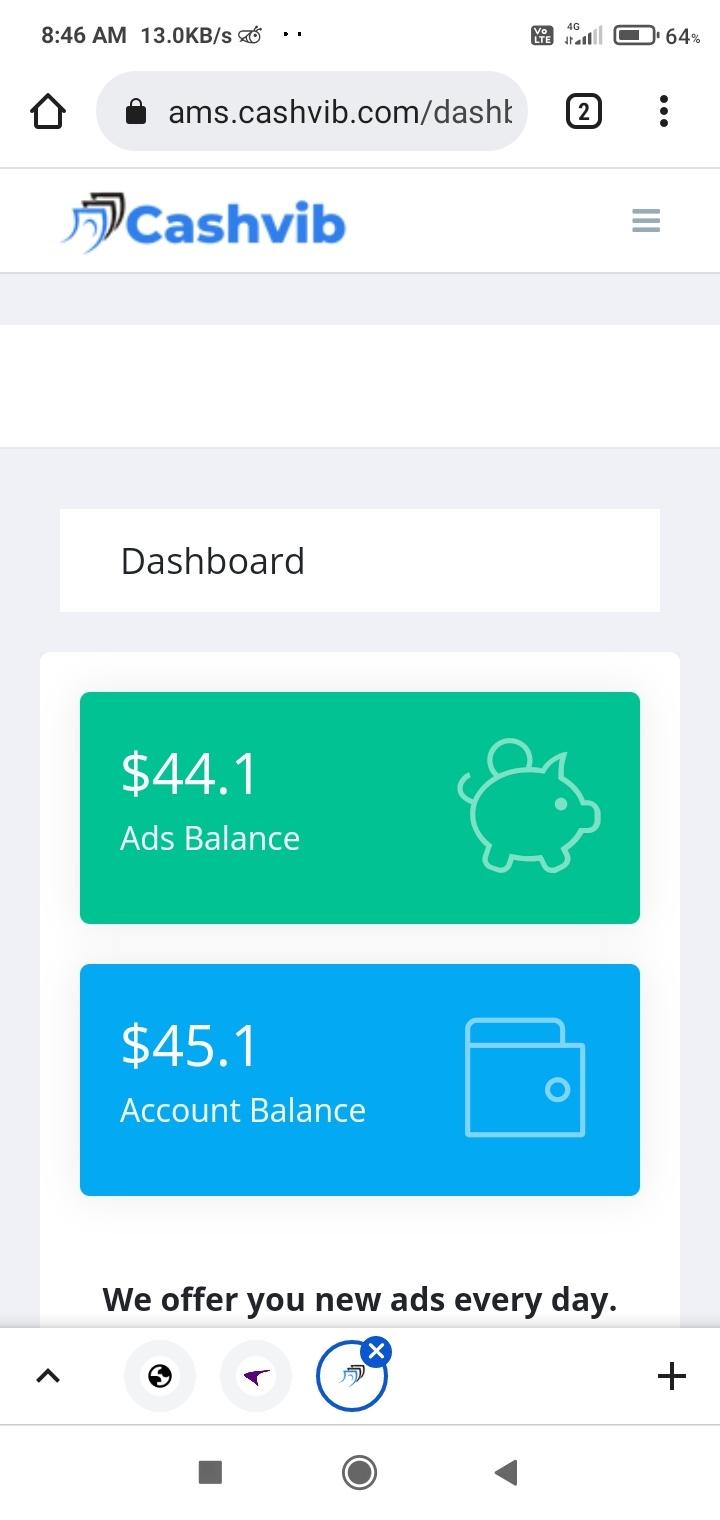
Task: Click the 'We offer you new ads every day' text
Action: tap(360, 1298)
